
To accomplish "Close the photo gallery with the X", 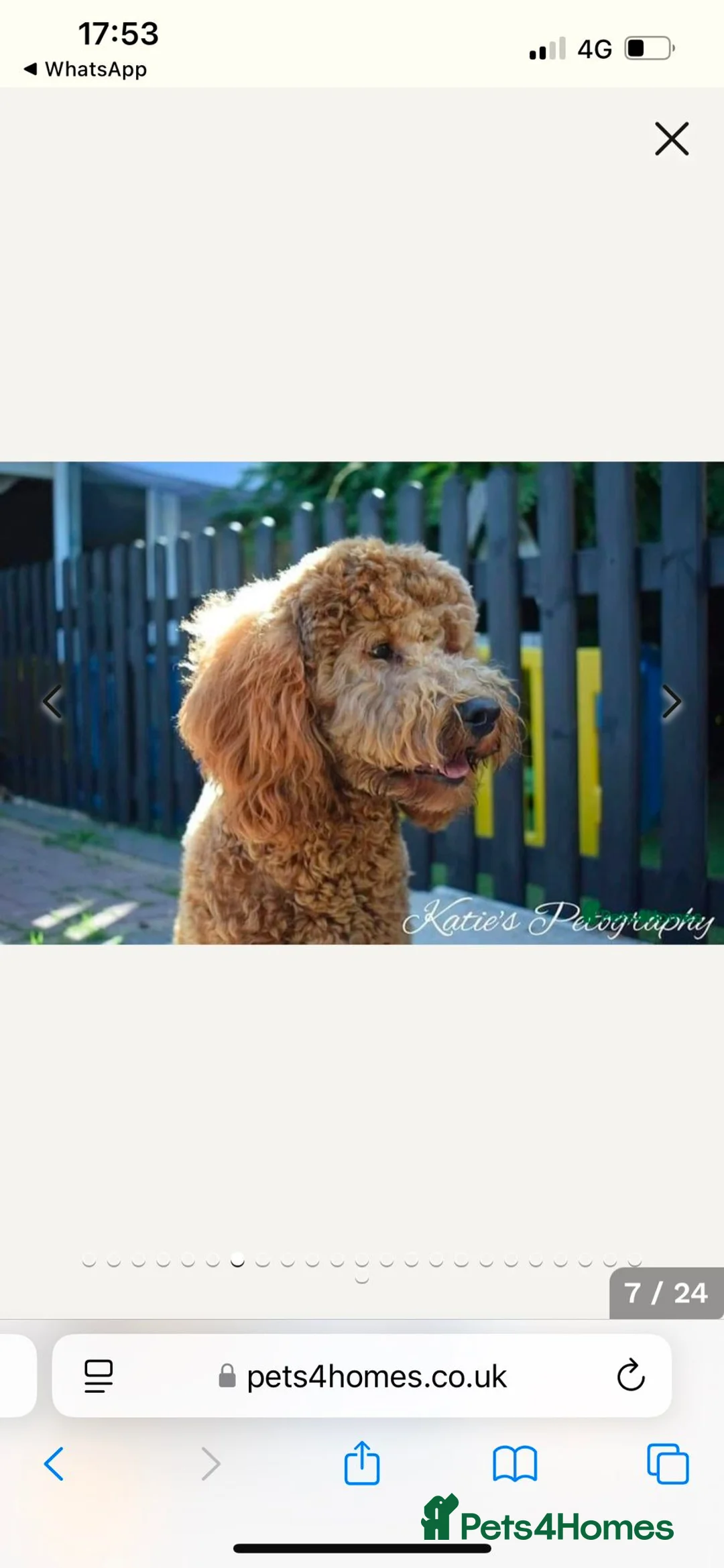I will tap(671, 139).
